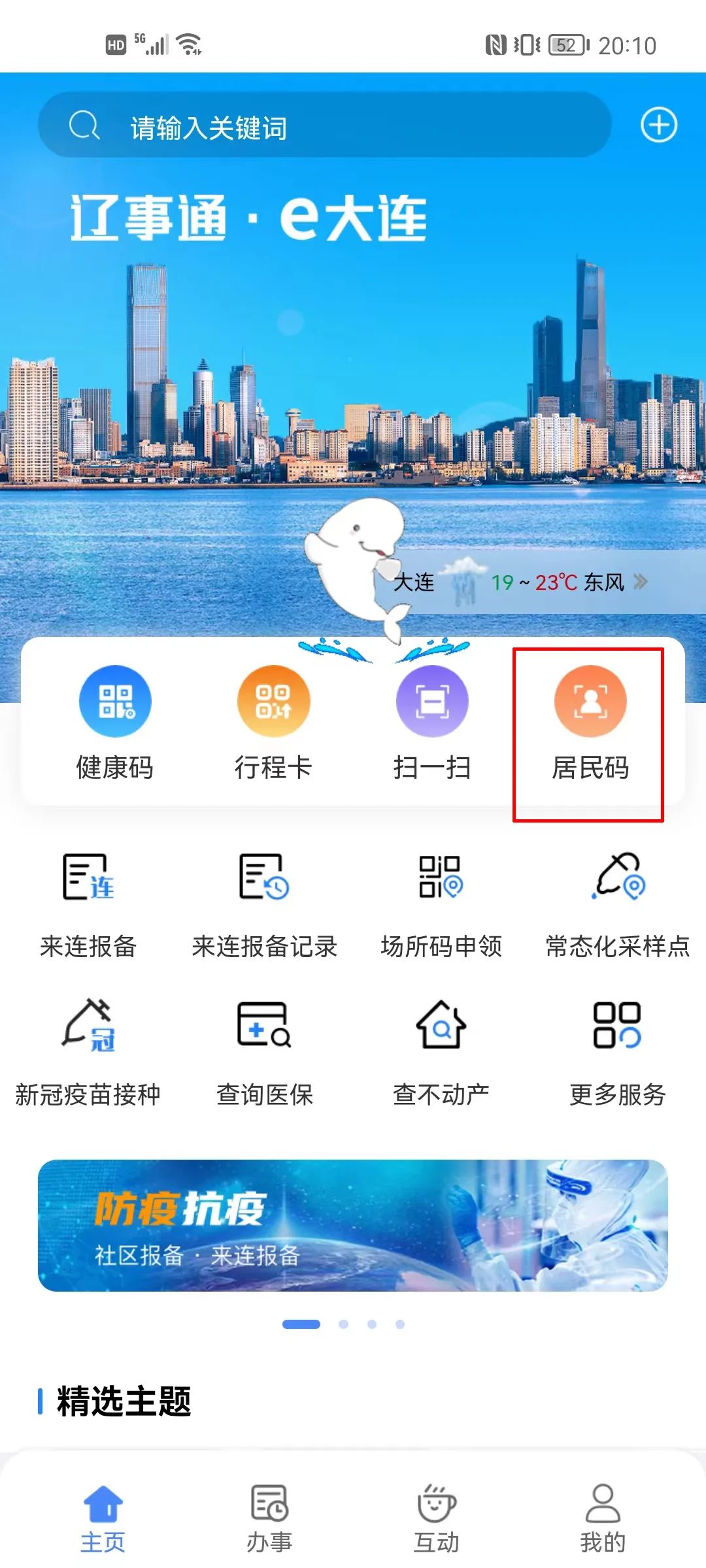Go to the 我的 tab

coord(603,1518)
